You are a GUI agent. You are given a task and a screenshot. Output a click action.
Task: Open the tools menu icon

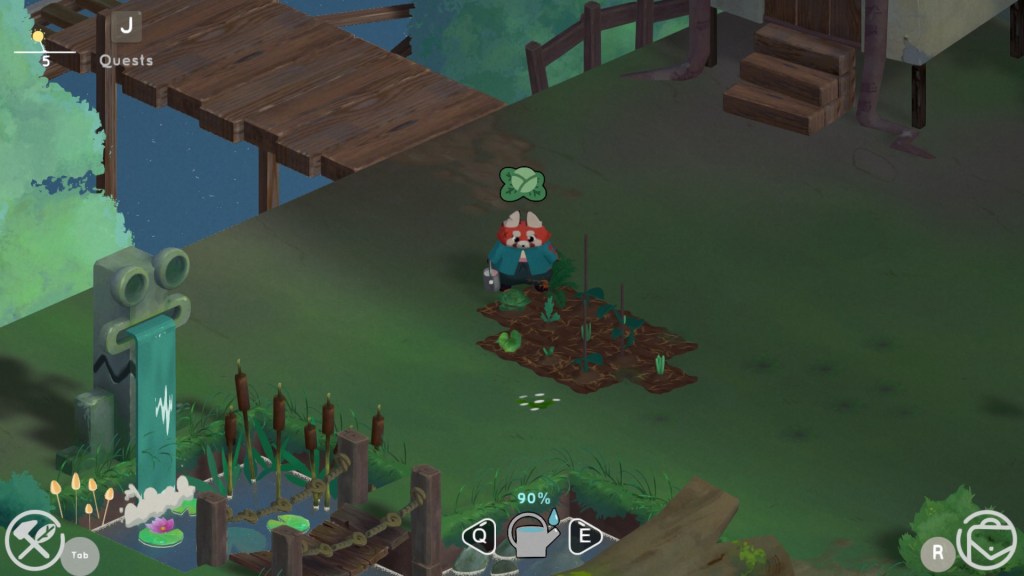point(34,540)
